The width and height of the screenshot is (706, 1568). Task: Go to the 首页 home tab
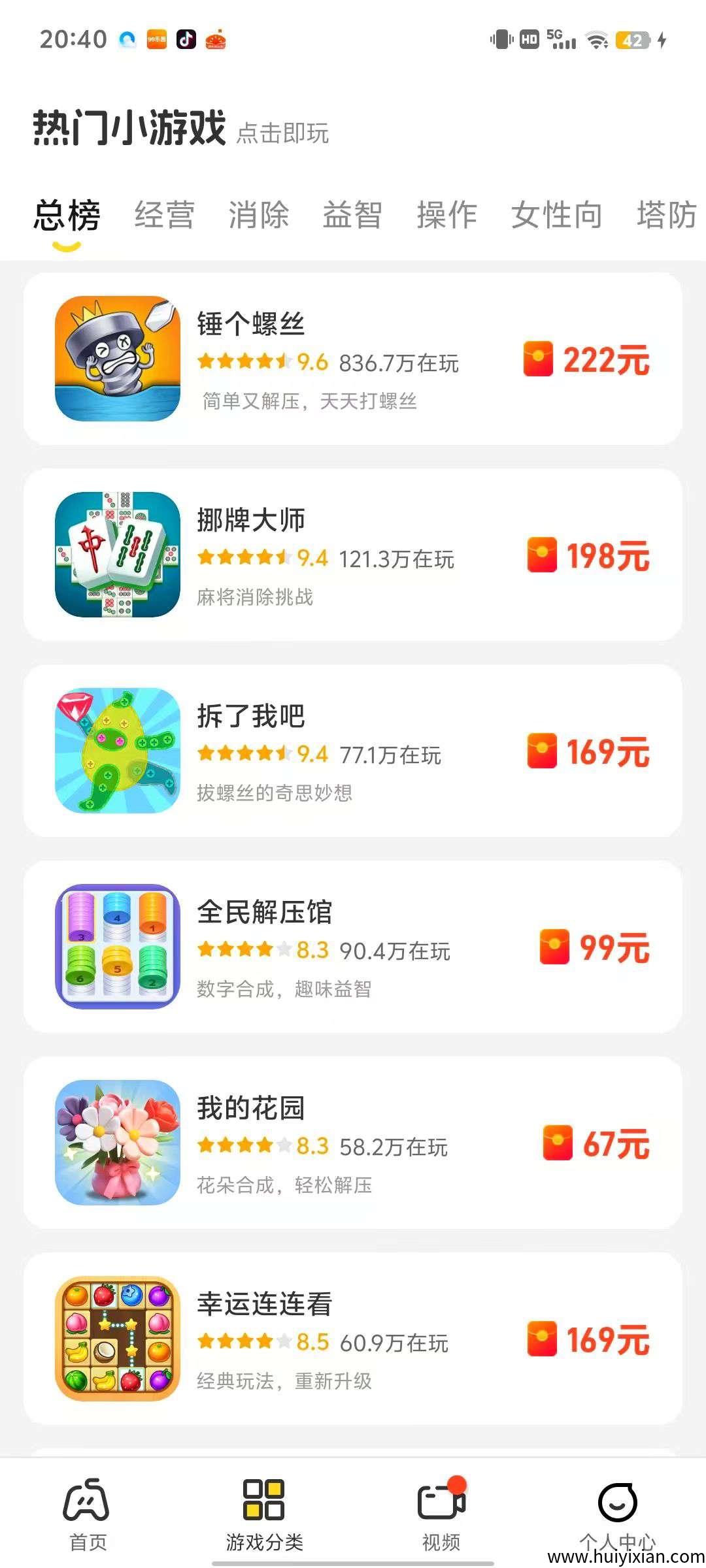[88, 1514]
